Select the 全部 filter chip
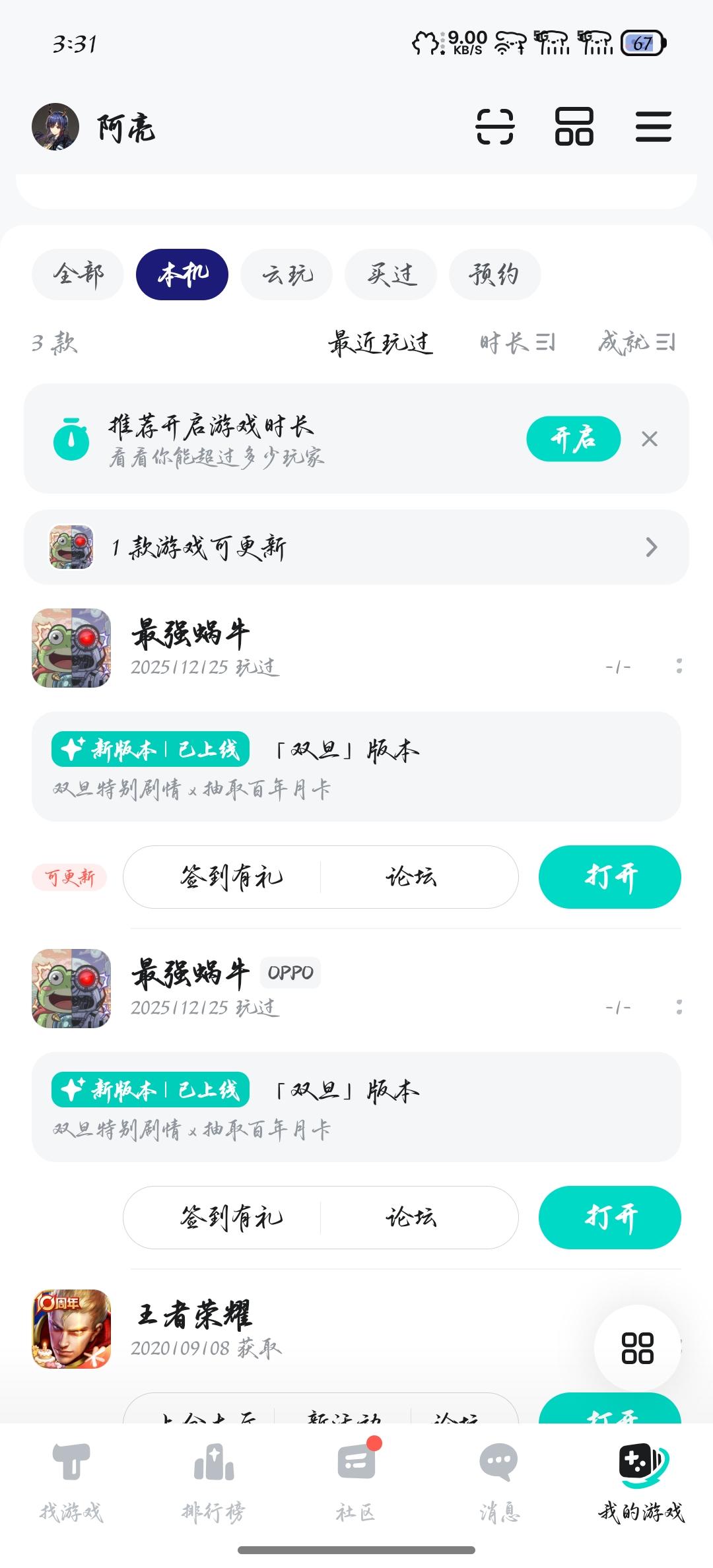 tap(78, 274)
